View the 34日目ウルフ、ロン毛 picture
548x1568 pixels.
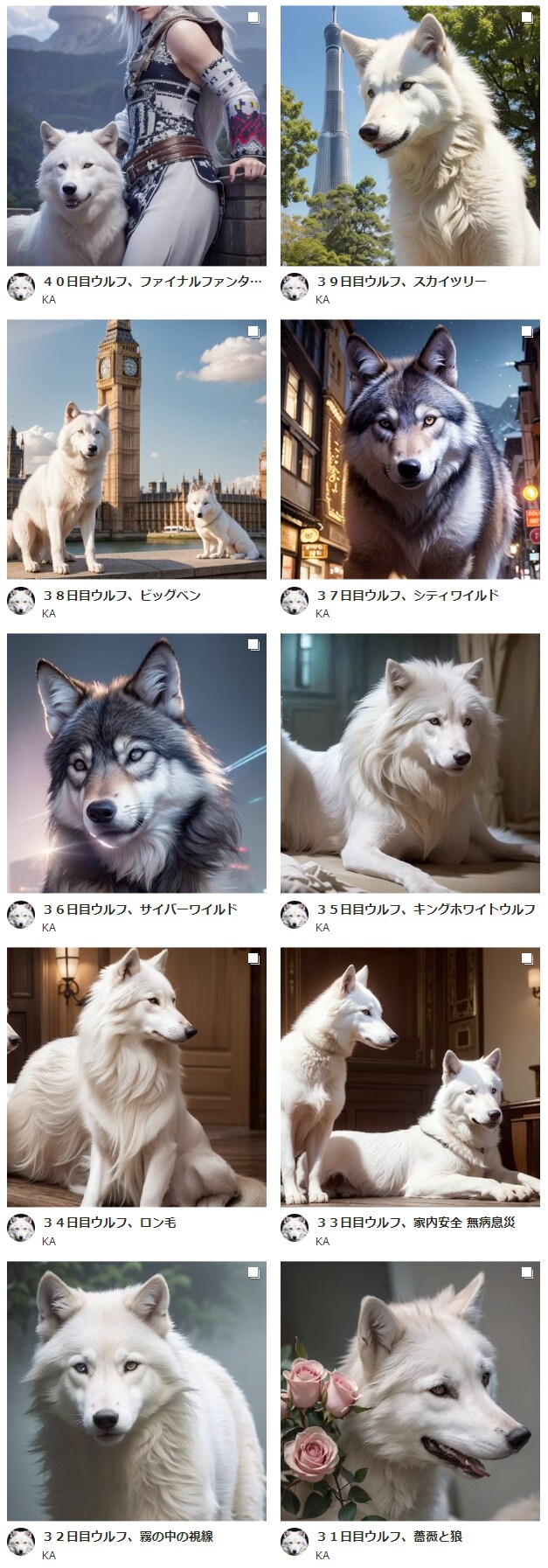coord(136,1077)
